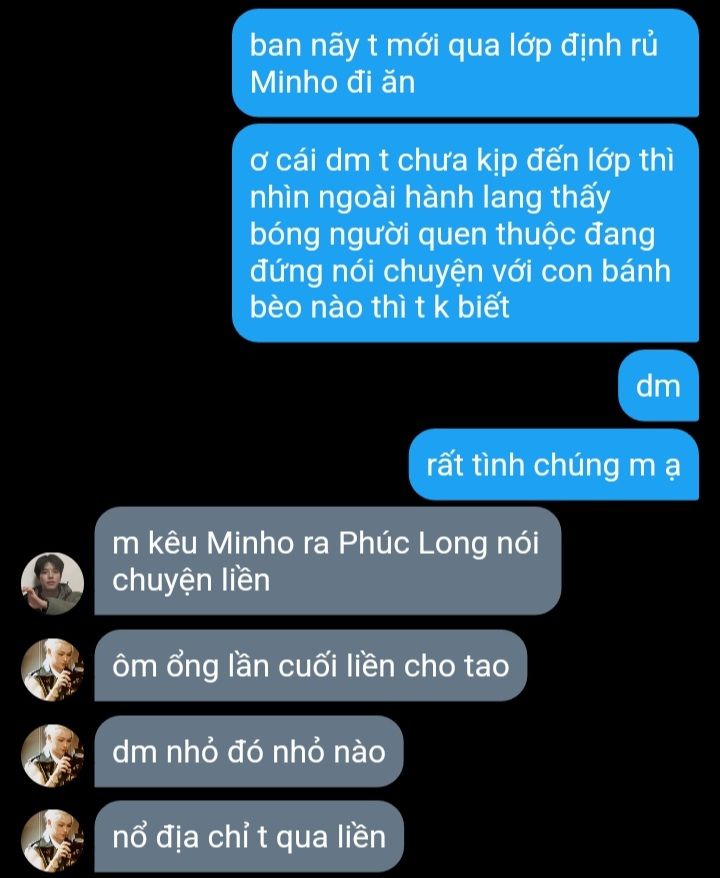
Task: View profile picture beside "dm nhỏ đó nhỏ nào"
Action: (x=52, y=753)
